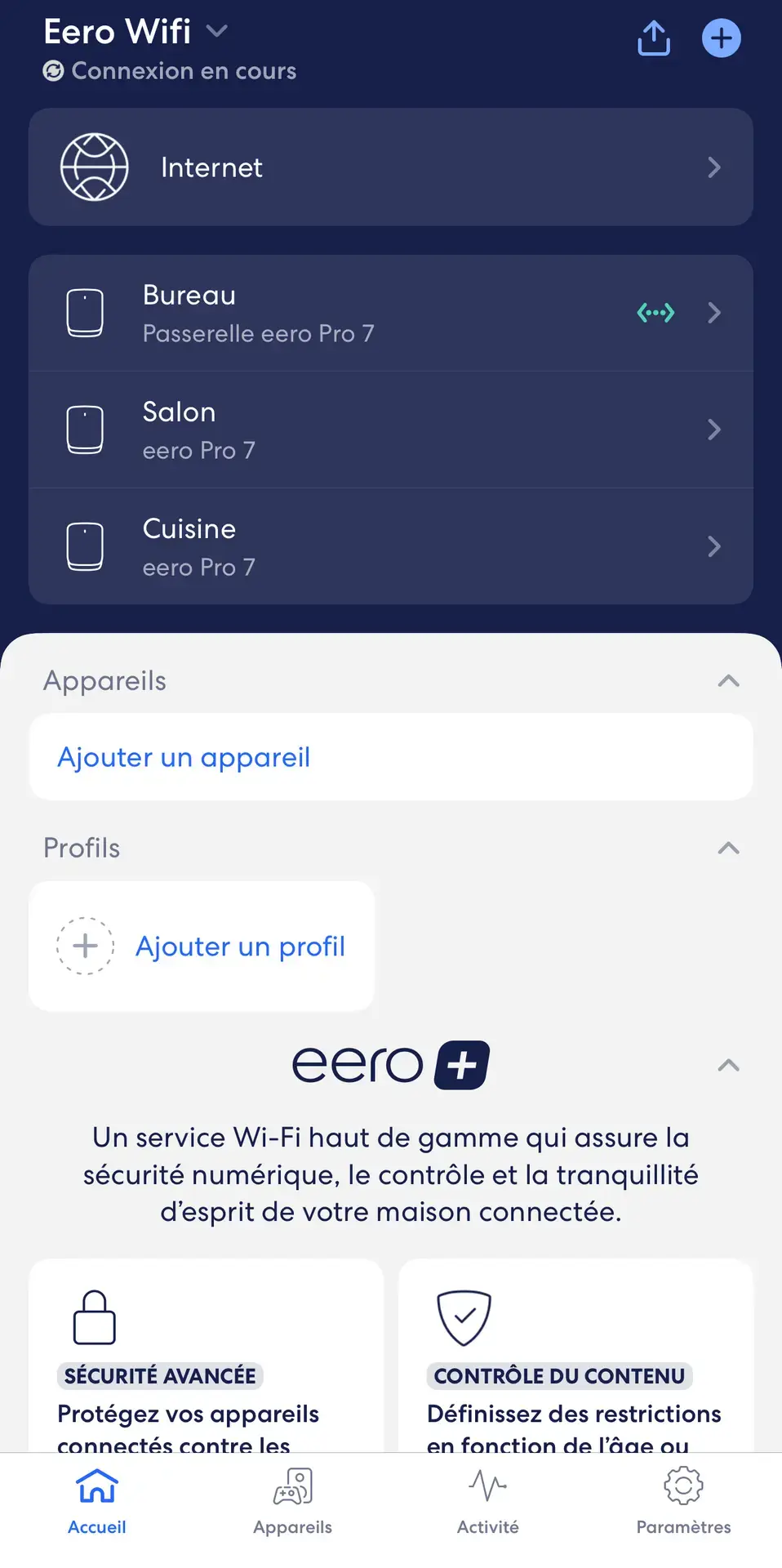Open the Salon eero Pro 7 details
This screenshot has width=782, height=1568.
coord(390,430)
